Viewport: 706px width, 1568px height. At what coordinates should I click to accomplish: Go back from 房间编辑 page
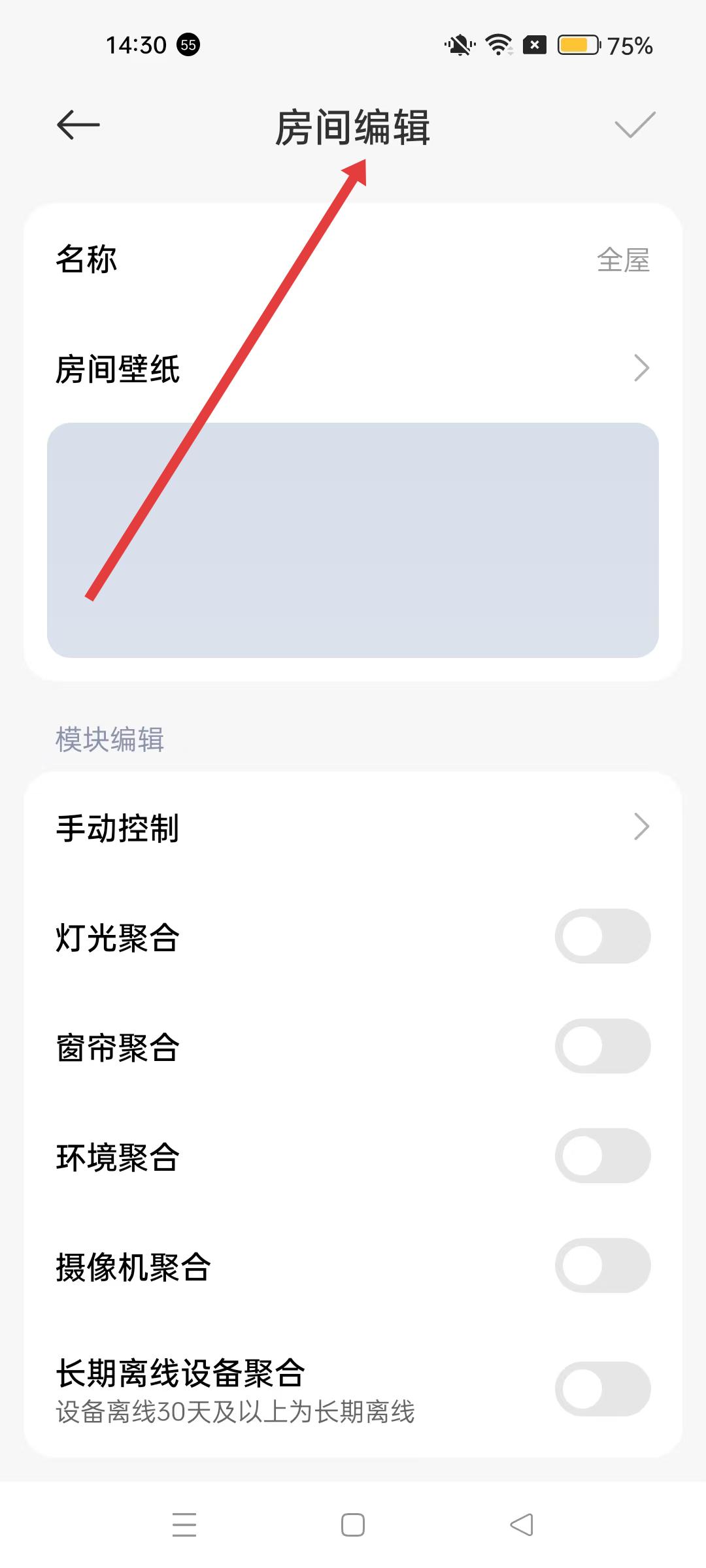tap(78, 125)
